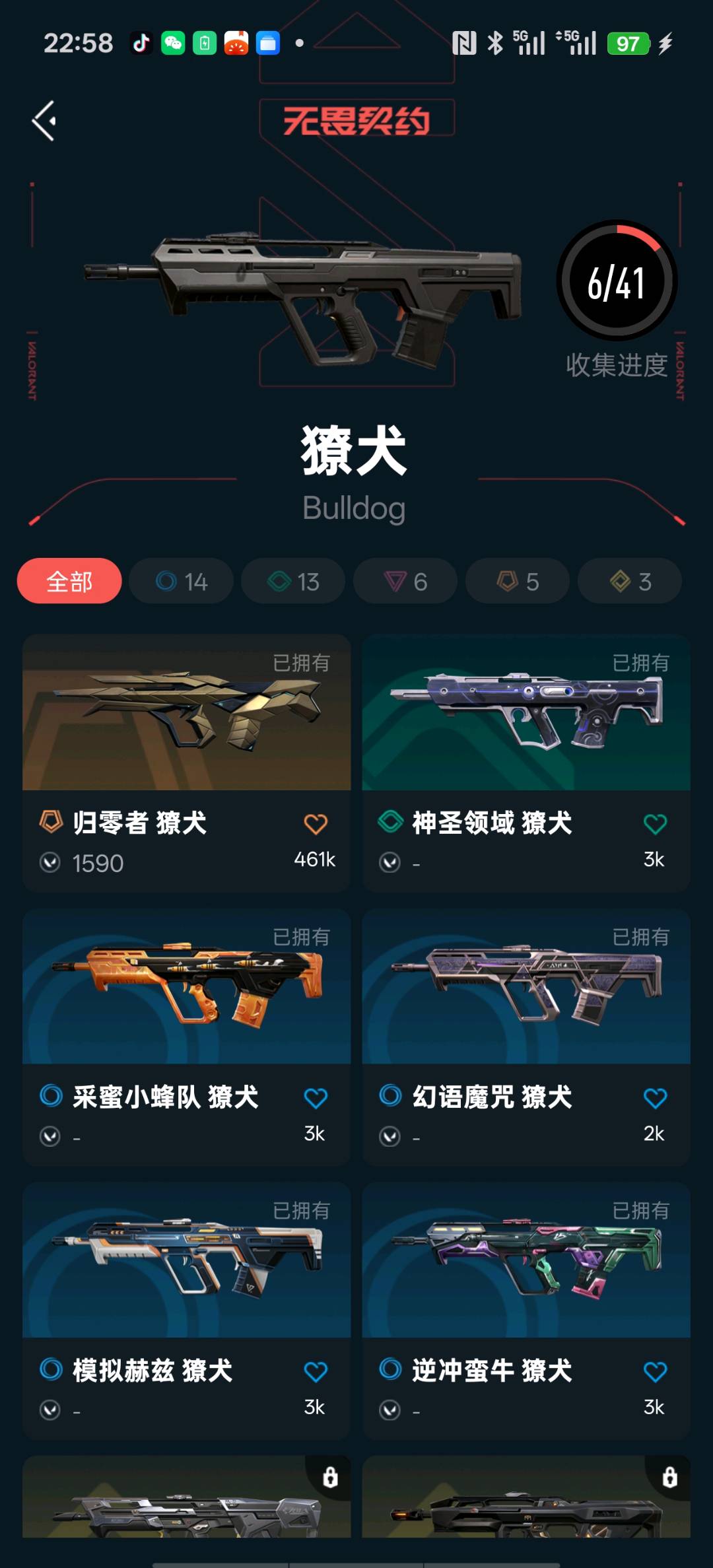Like the 采蜜小蜂队 獠犬 skin

[x=316, y=1098]
